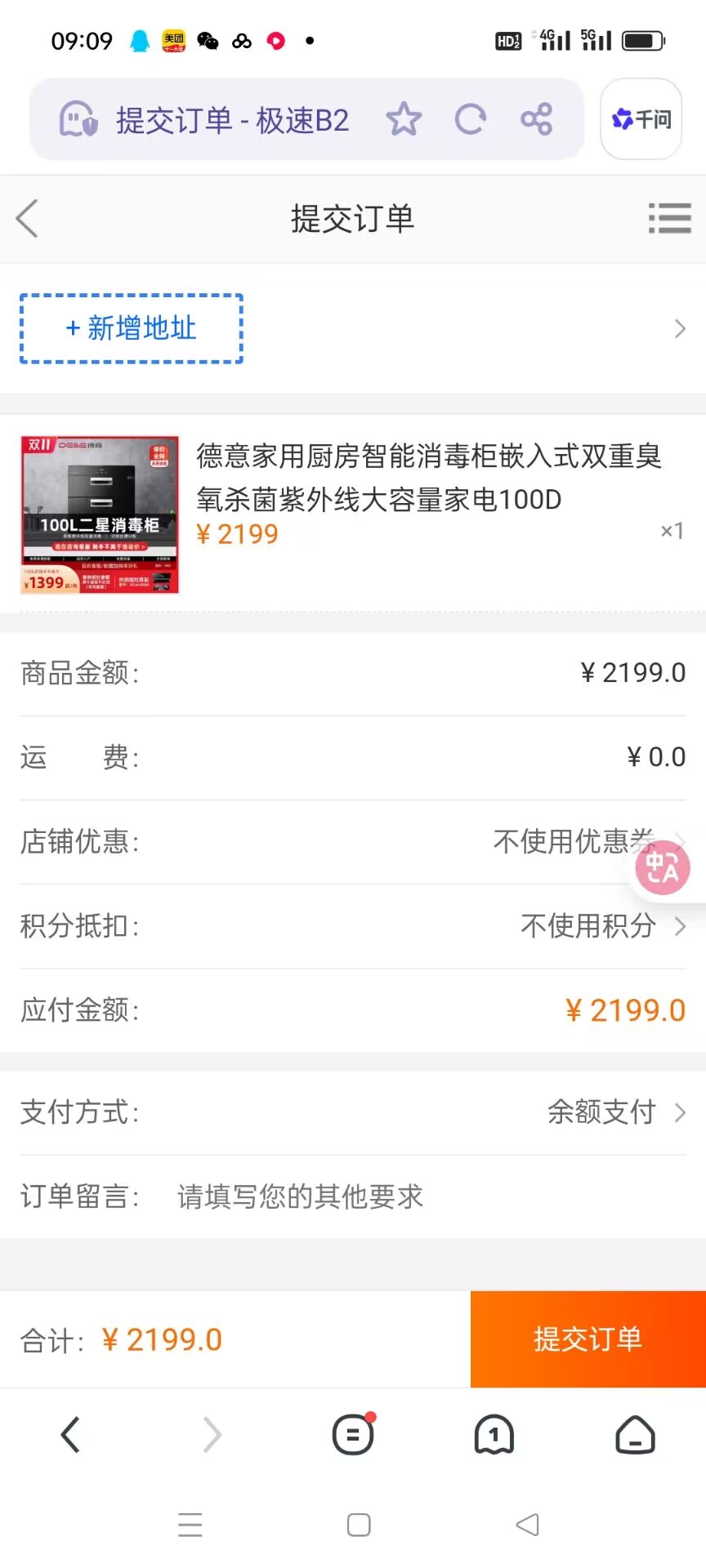Open recent apps from the system navigation bar
Image resolution: width=706 pixels, height=1568 pixels.
tap(190, 1525)
